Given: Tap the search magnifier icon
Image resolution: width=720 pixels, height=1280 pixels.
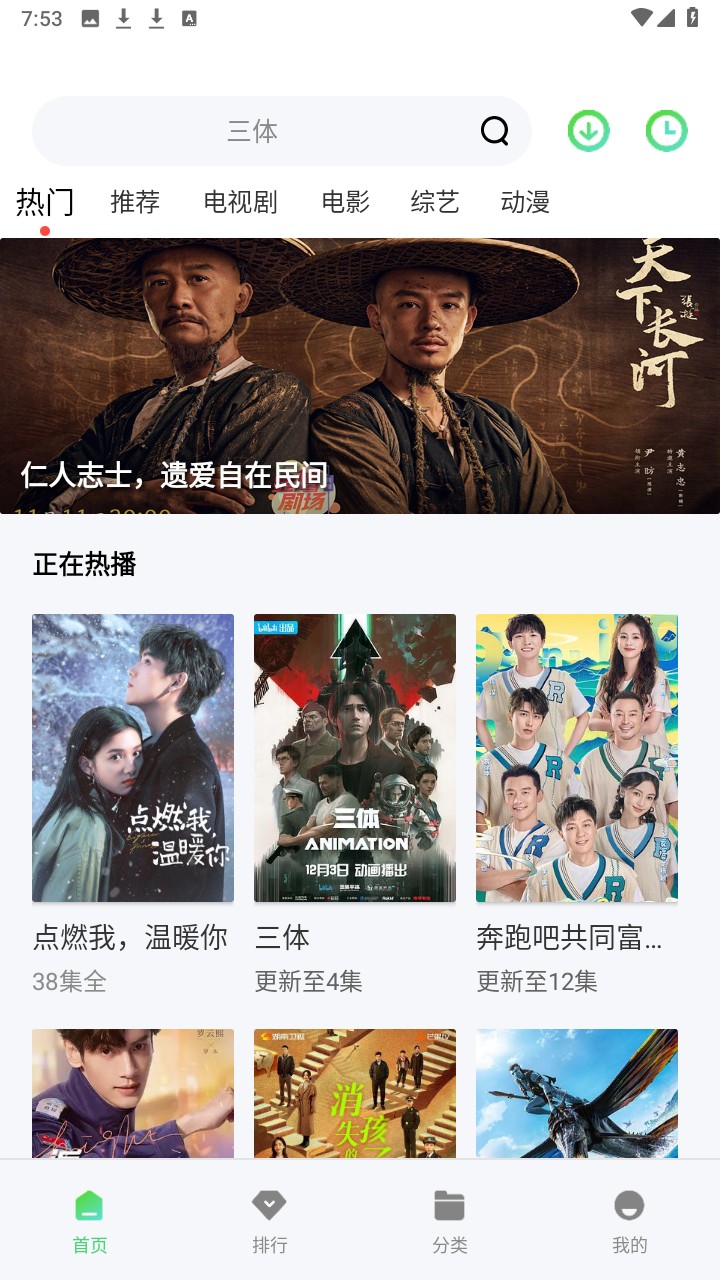Looking at the screenshot, I should tap(494, 130).
